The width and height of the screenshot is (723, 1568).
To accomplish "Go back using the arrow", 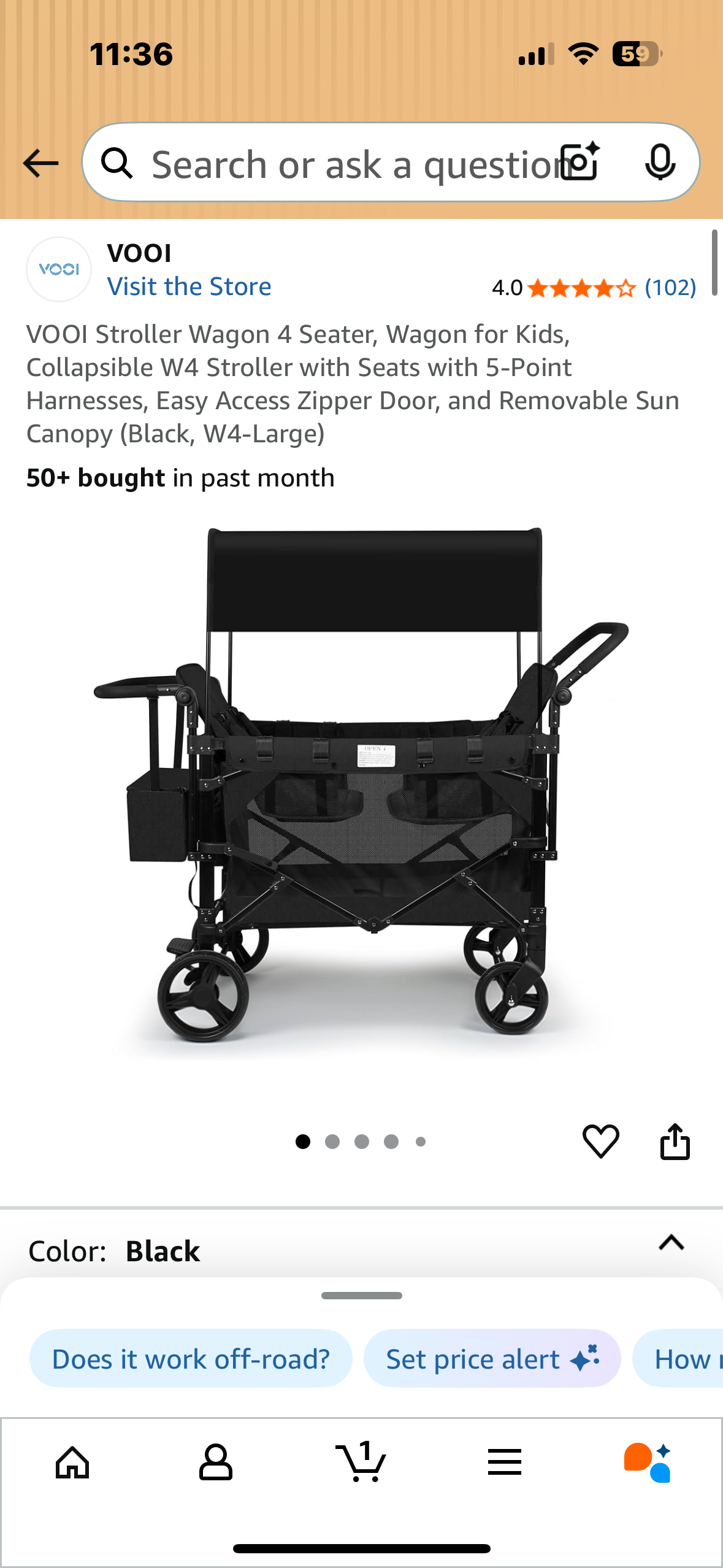I will pyautogui.click(x=40, y=163).
